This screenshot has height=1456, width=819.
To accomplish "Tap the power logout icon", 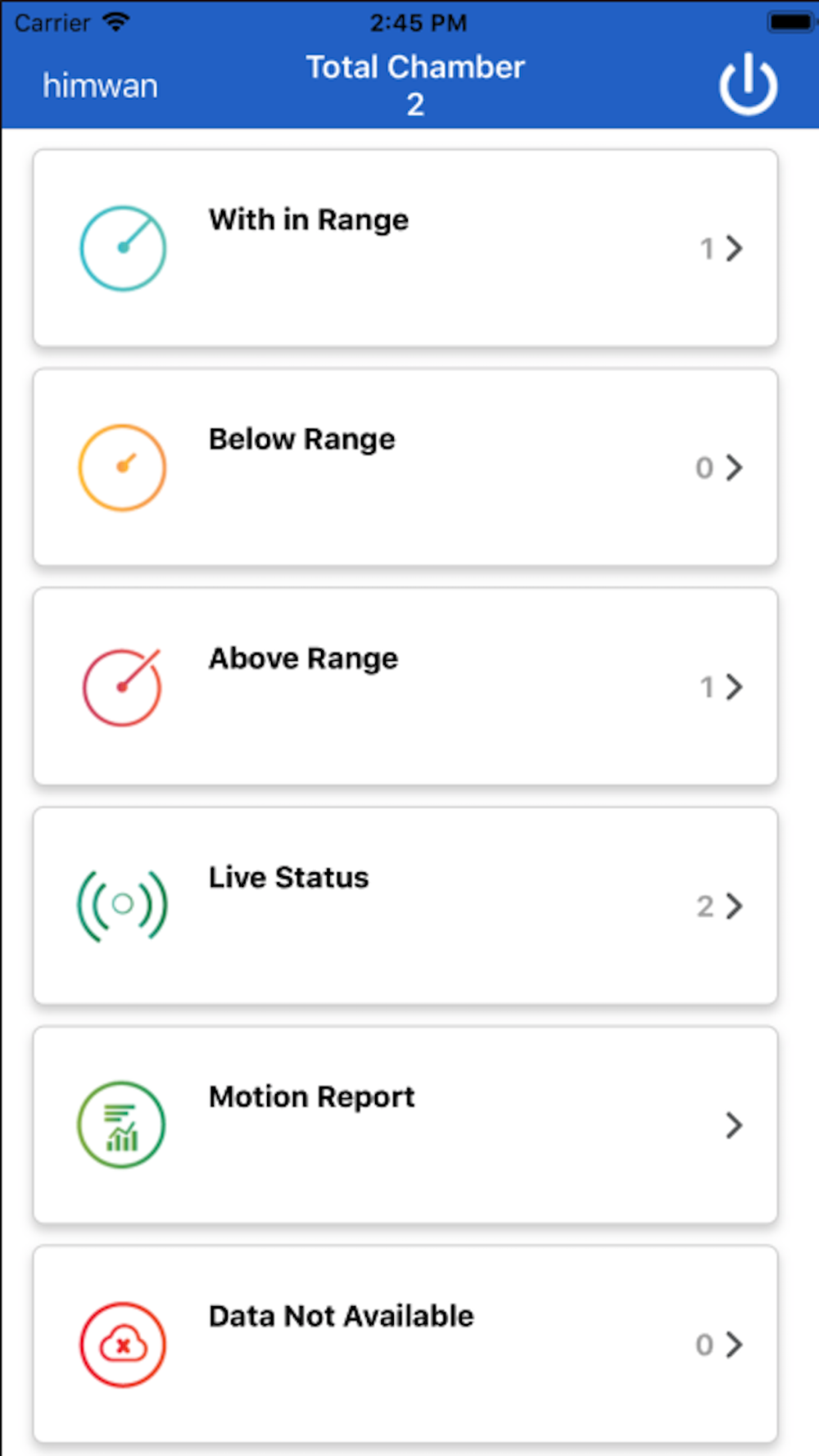I will point(748,84).
